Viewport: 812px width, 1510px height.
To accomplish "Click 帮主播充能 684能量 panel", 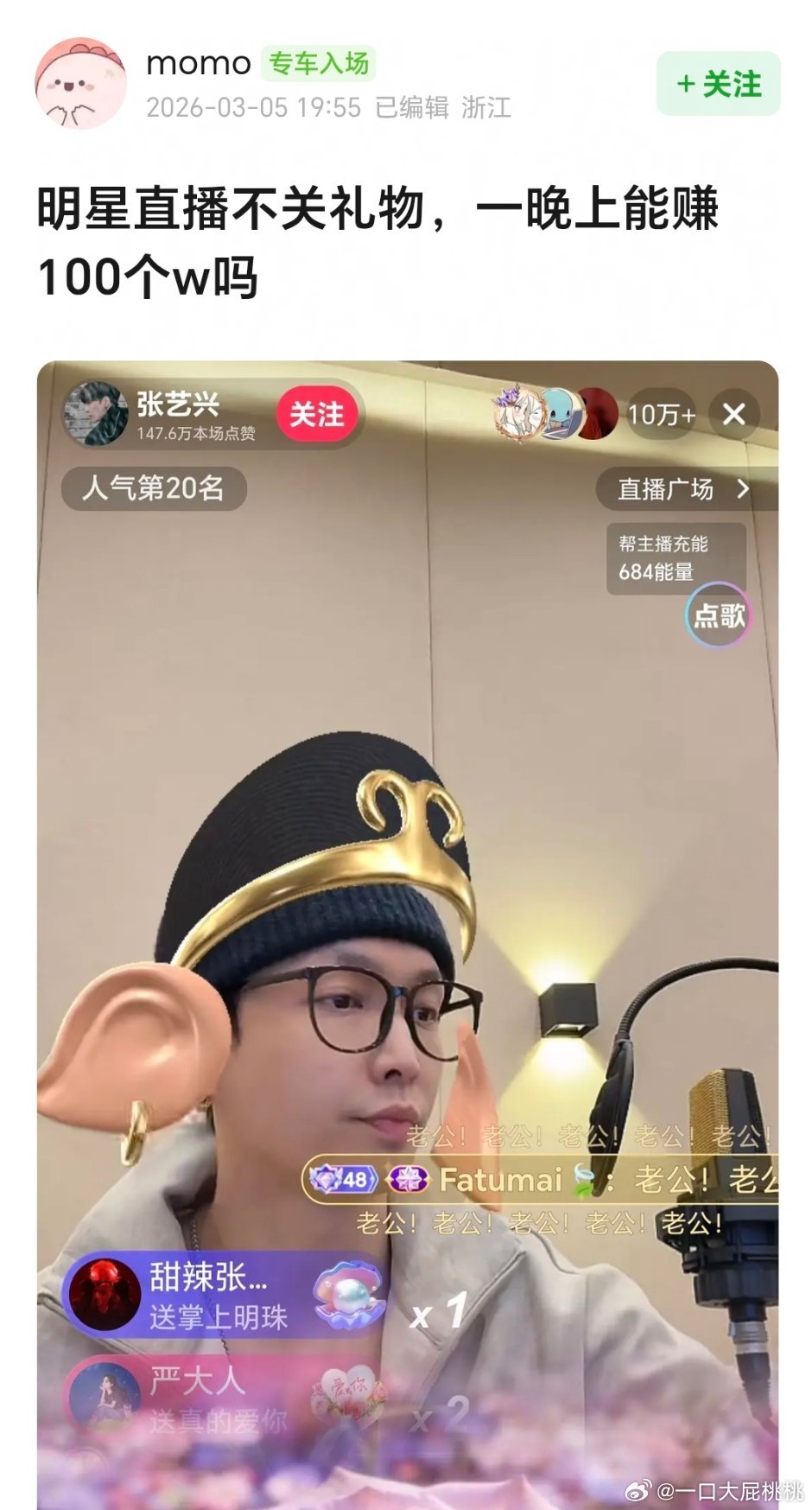I will point(676,559).
